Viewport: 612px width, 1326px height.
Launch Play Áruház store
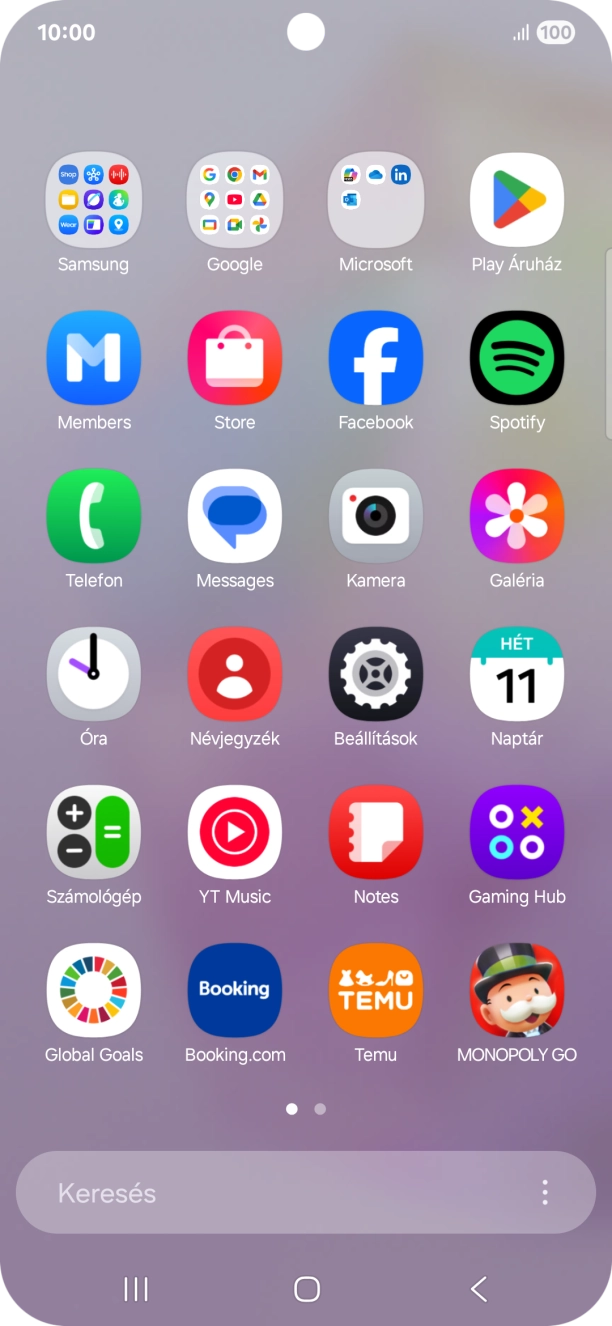pos(517,200)
